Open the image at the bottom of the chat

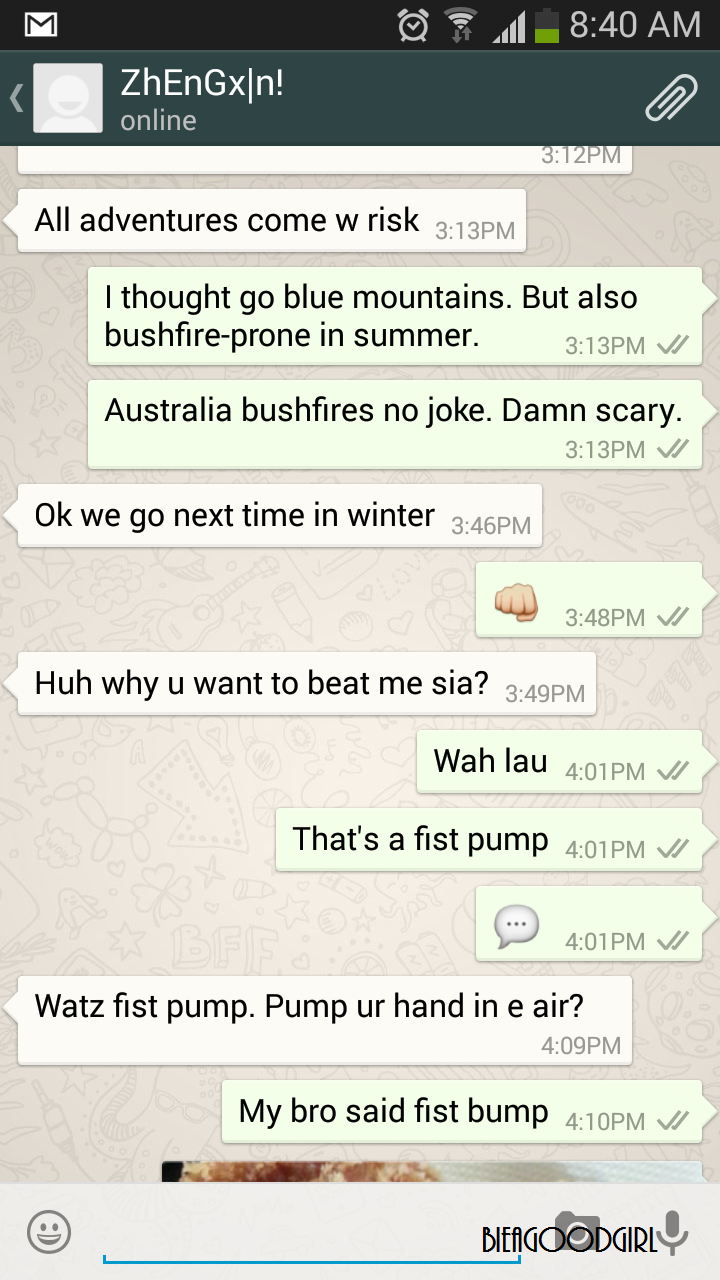[430, 1172]
